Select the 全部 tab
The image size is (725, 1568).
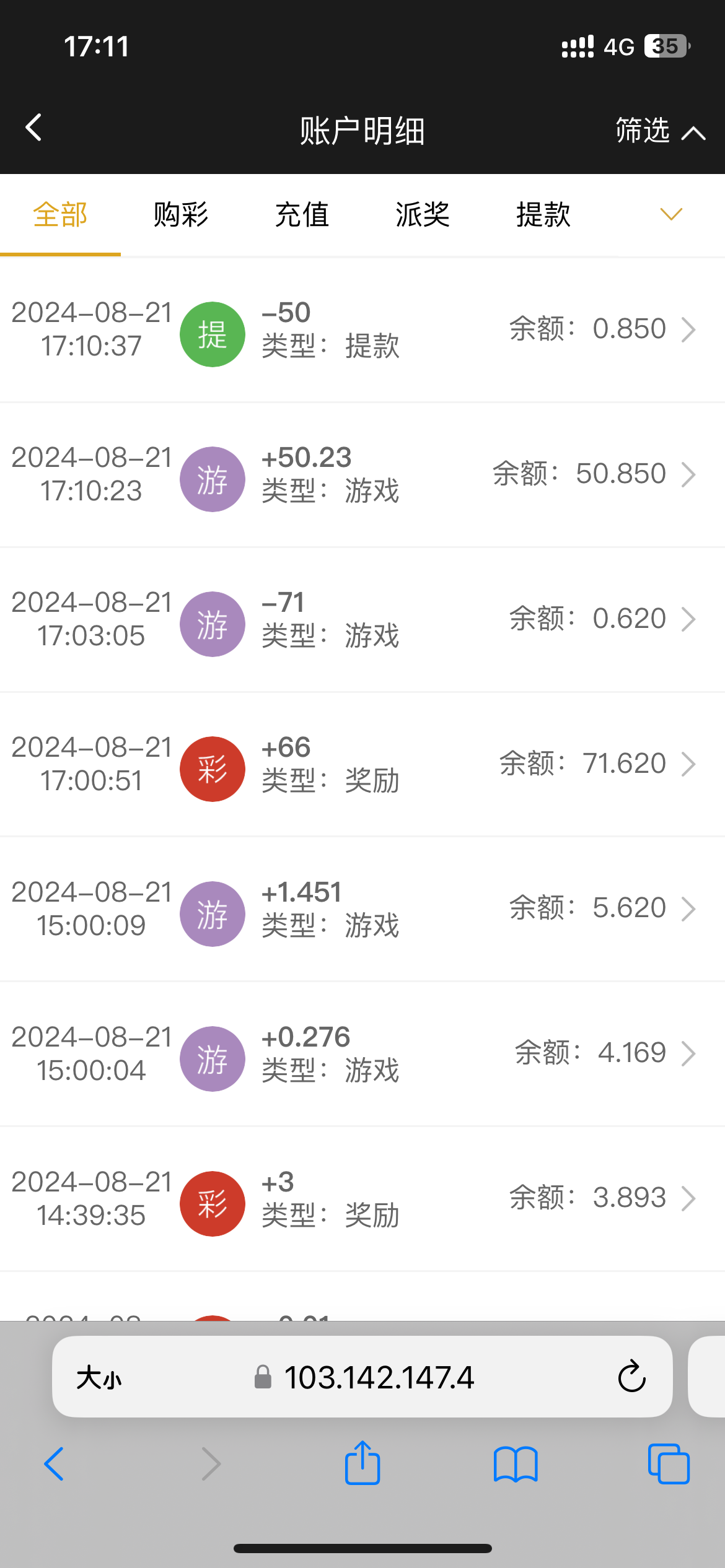point(60,215)
